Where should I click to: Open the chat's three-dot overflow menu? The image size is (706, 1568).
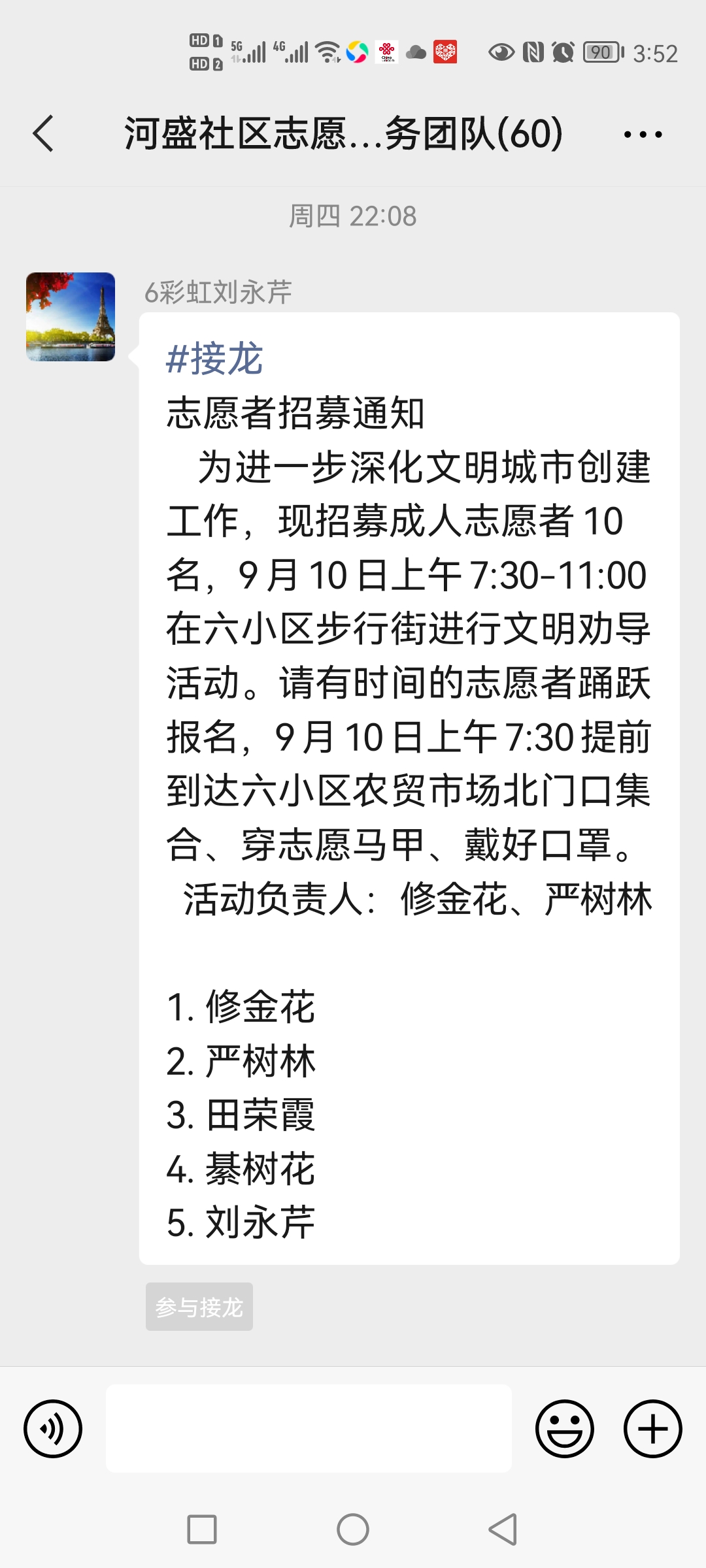(x=643, y=135)
